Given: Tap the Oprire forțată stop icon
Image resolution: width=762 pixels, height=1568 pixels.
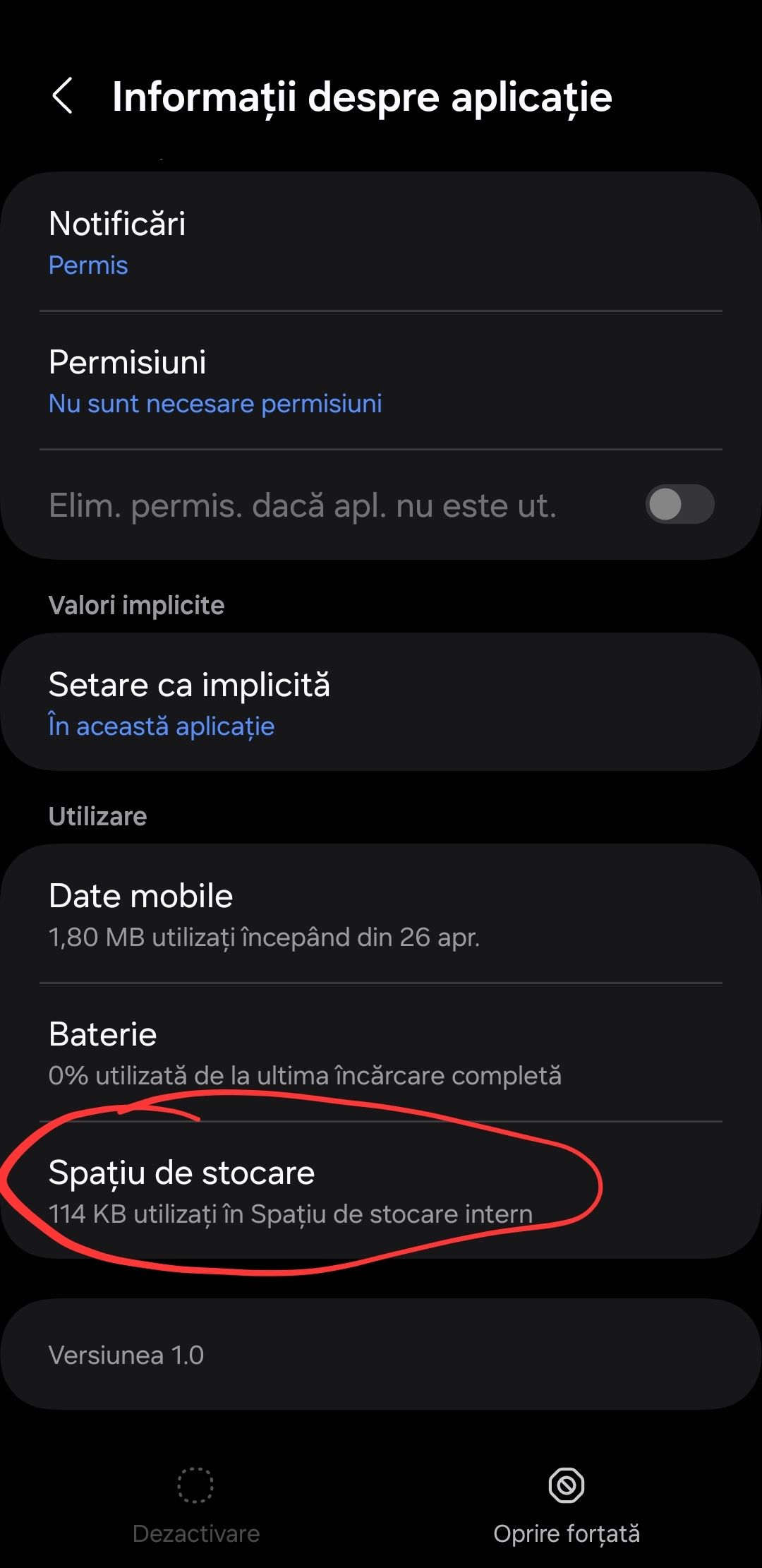Looking at the screenshot, I should [x=568, y=1486].
